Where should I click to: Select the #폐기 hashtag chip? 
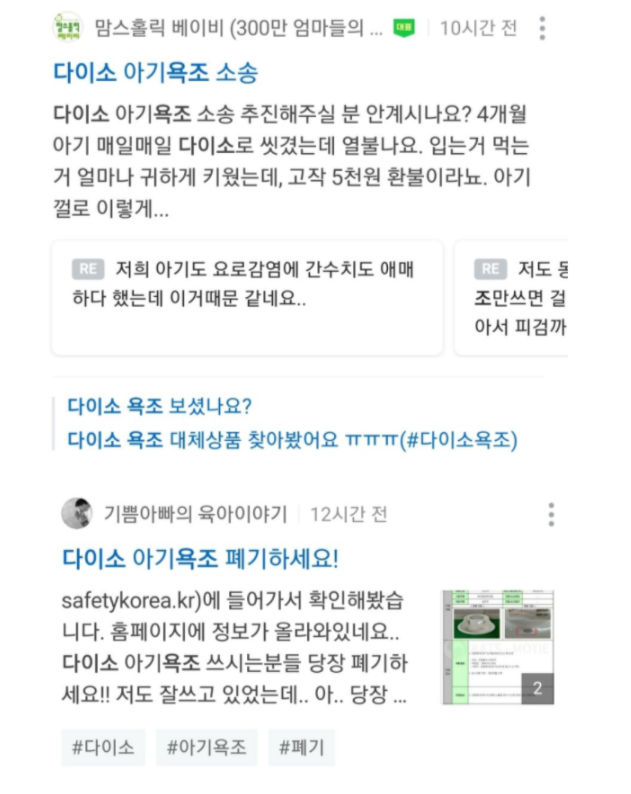pyautogui.click(x=301, y=747)
